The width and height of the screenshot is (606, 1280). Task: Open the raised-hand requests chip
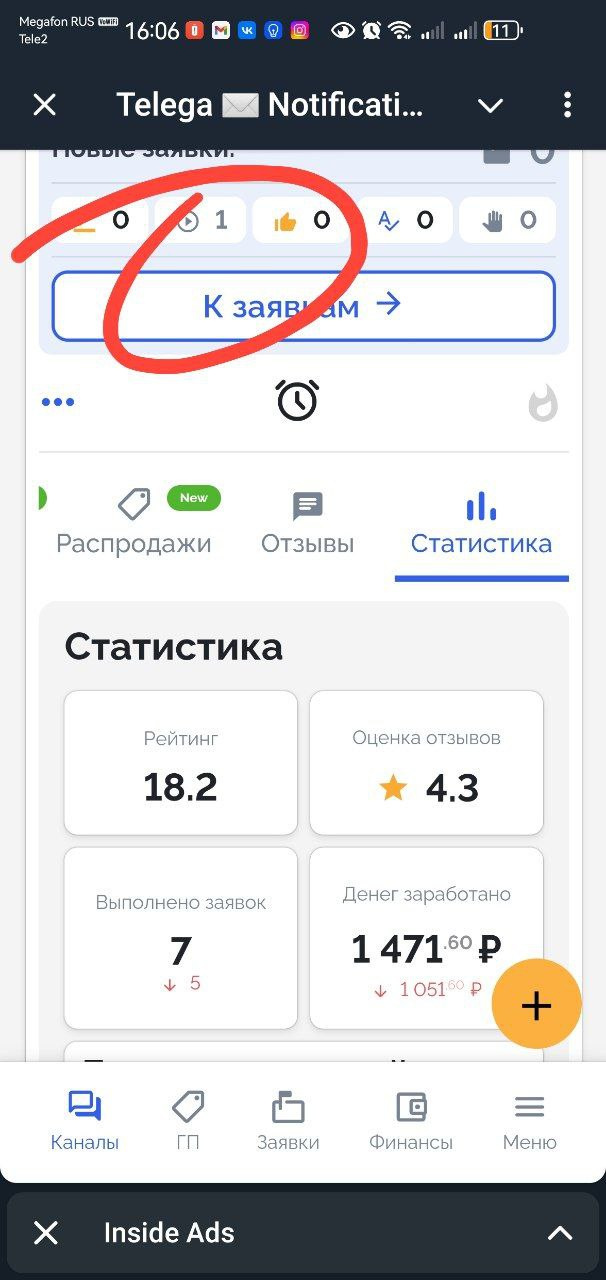pyautogui.click(x=509, y=221)
